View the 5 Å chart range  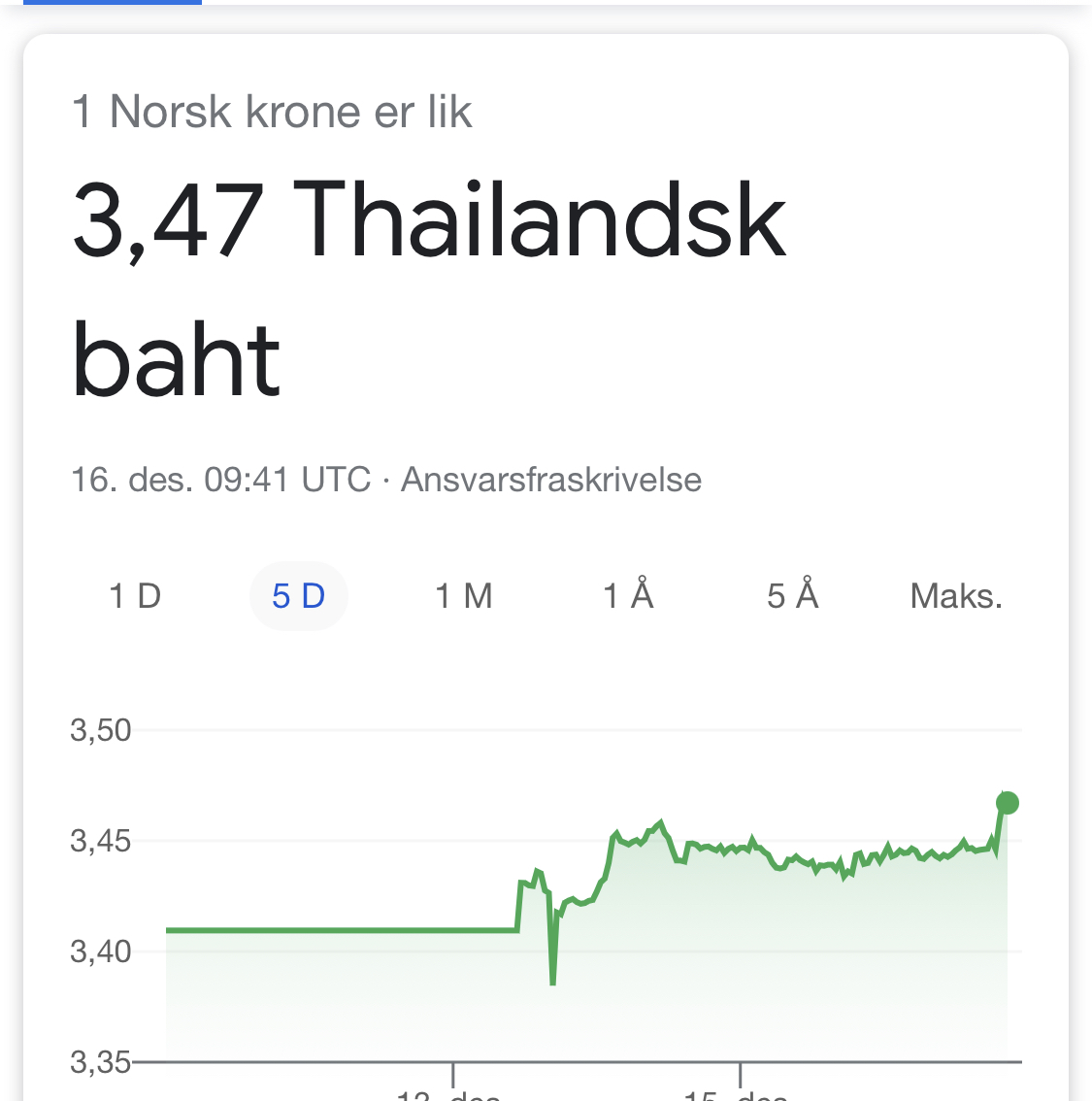(792, 595)
